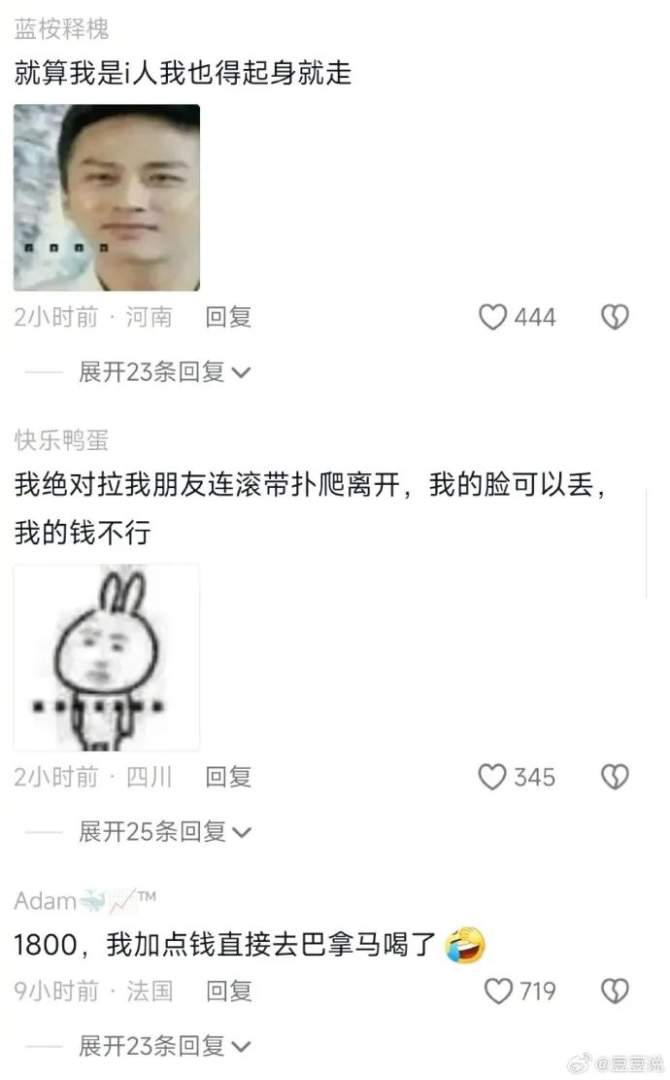Reply to 快乐鸭蛋's comment
Screen dimensions: 670x1080
(x=228, y=777)
